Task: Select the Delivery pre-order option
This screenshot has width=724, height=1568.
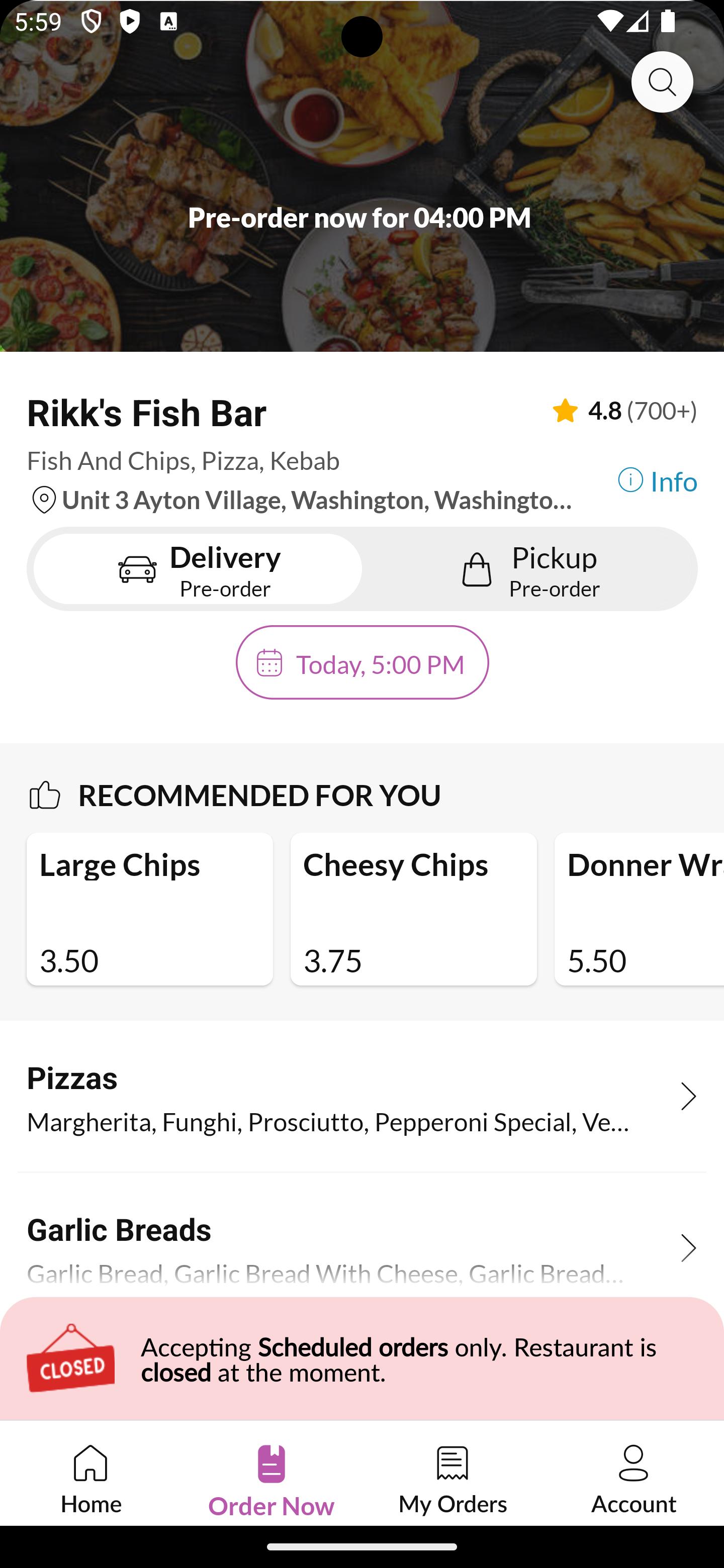Action: coord(198,569)
